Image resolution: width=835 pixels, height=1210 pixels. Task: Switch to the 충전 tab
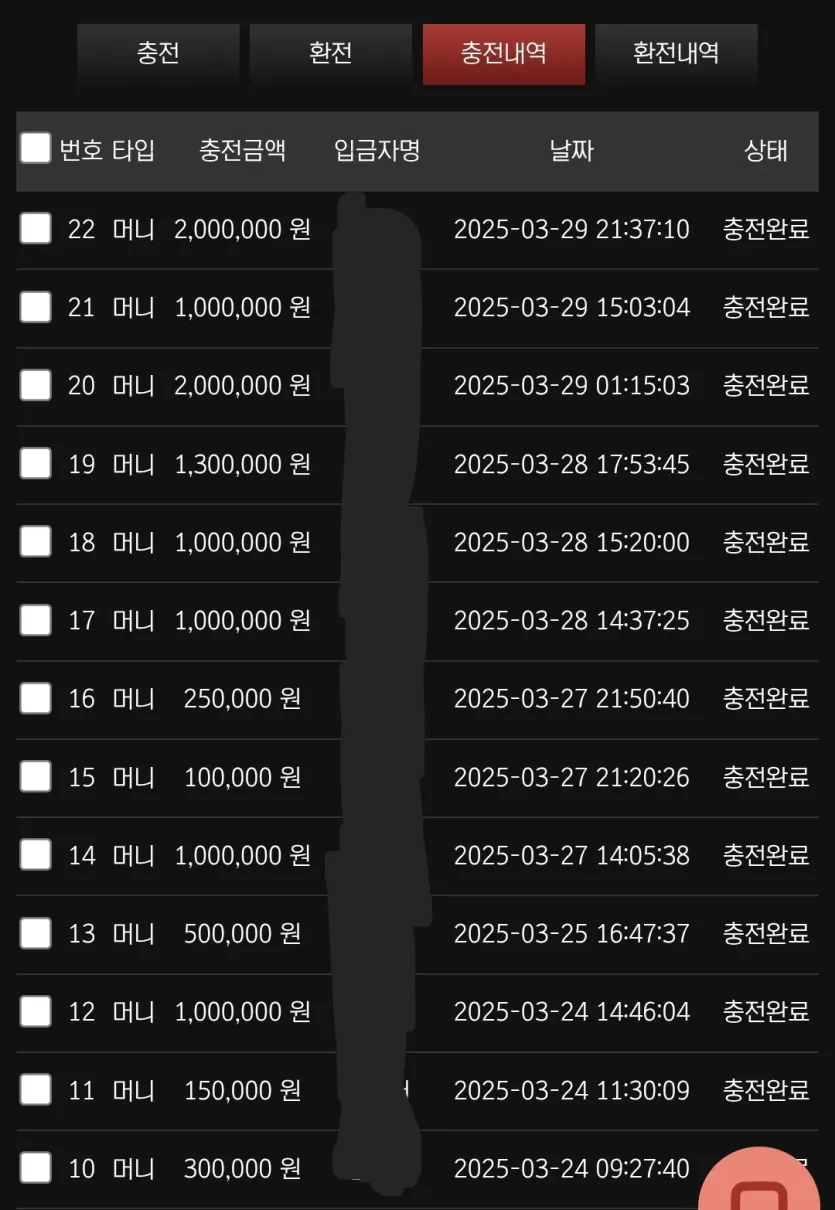[x=158, y=54]
